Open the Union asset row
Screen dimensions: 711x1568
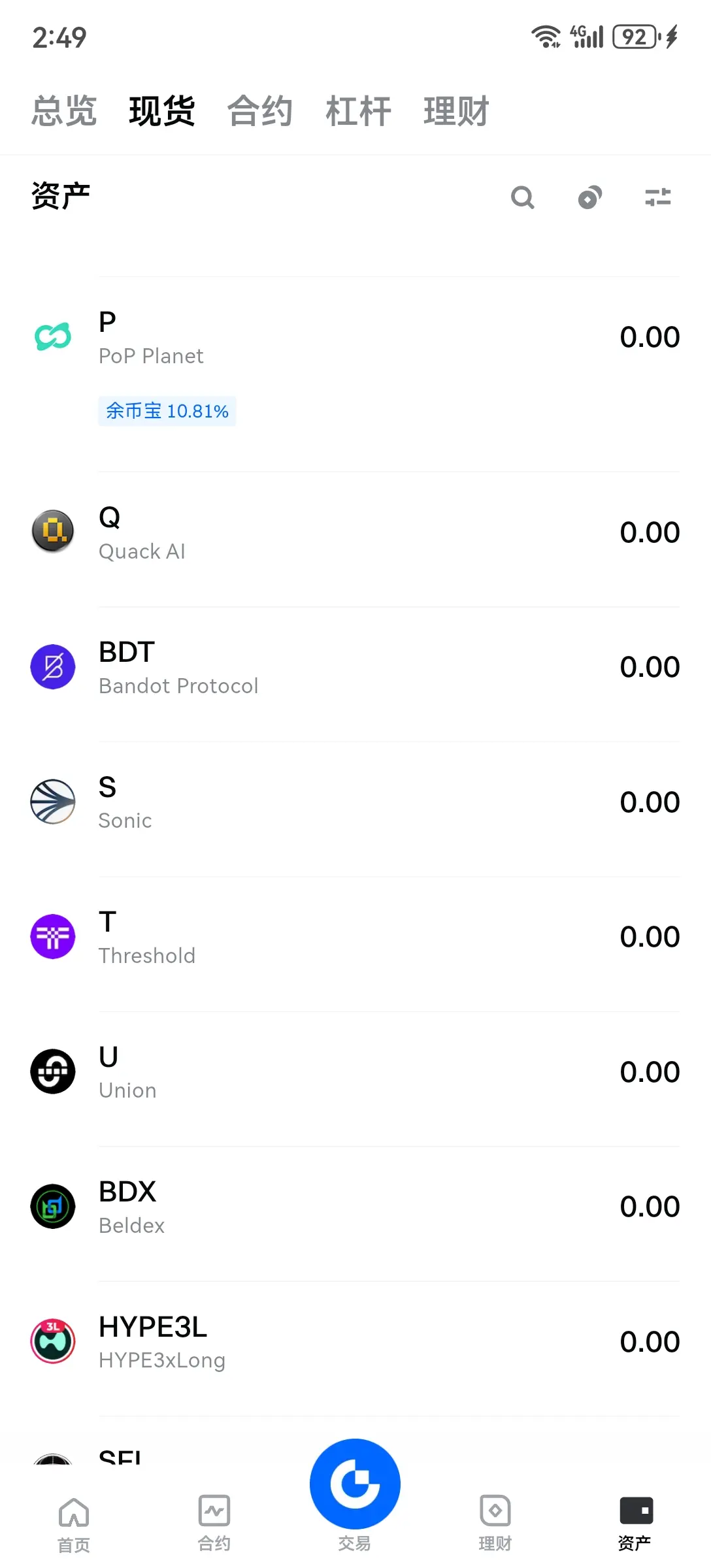tap(355, 1073)
